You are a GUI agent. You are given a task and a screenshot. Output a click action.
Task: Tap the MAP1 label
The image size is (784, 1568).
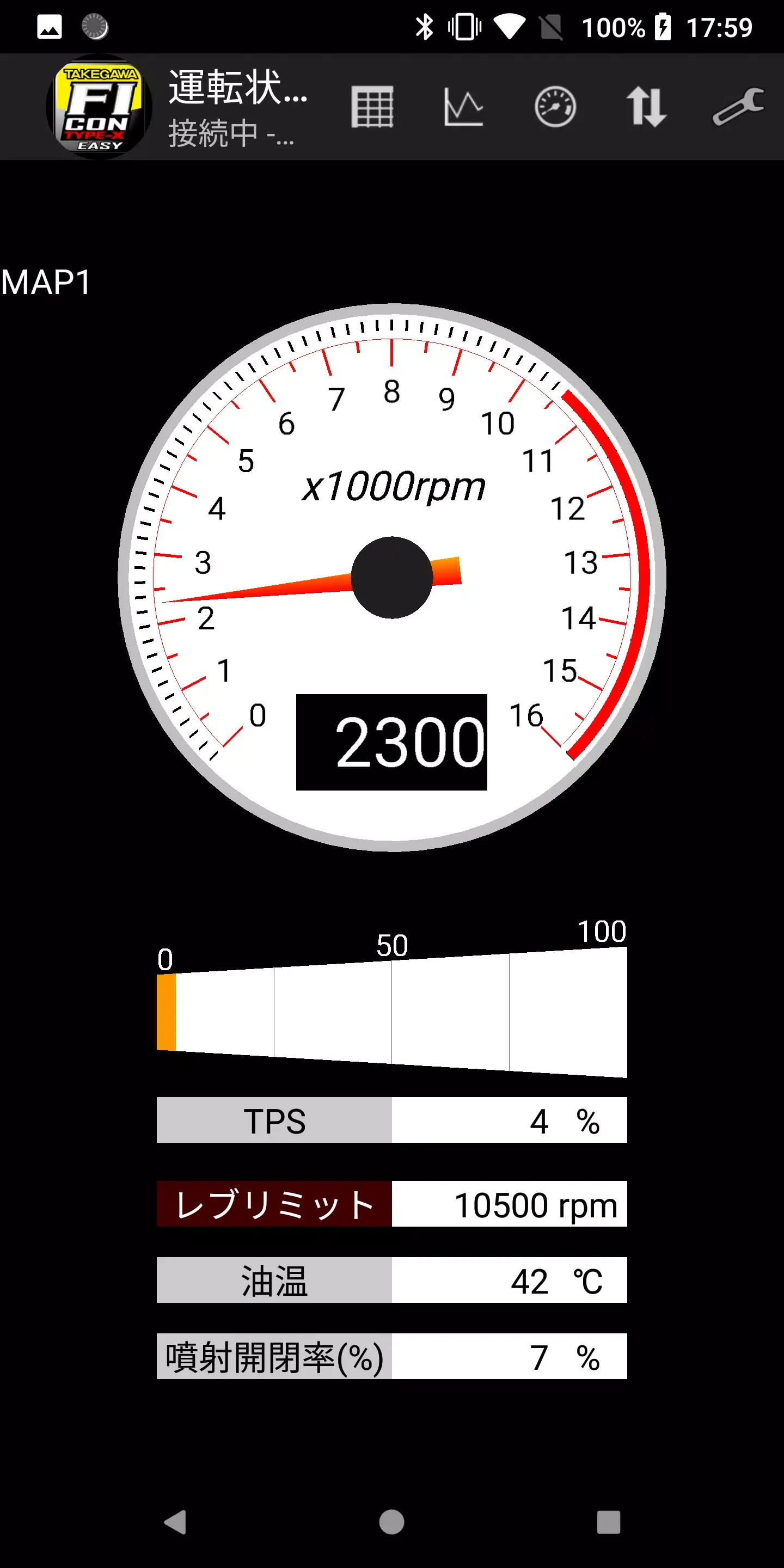click(45, 280)
